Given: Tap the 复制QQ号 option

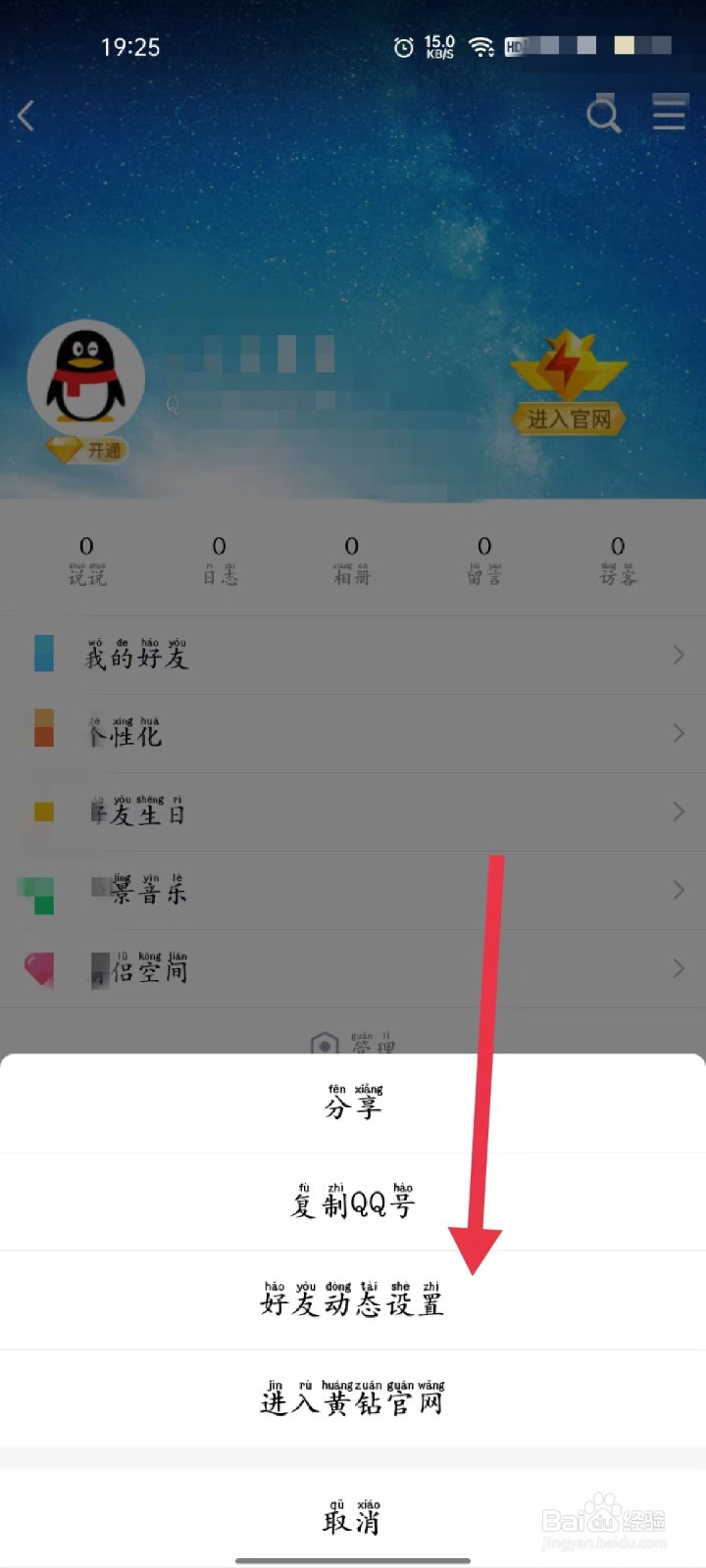Looking at the screenshot, I should pos(351,1203).
